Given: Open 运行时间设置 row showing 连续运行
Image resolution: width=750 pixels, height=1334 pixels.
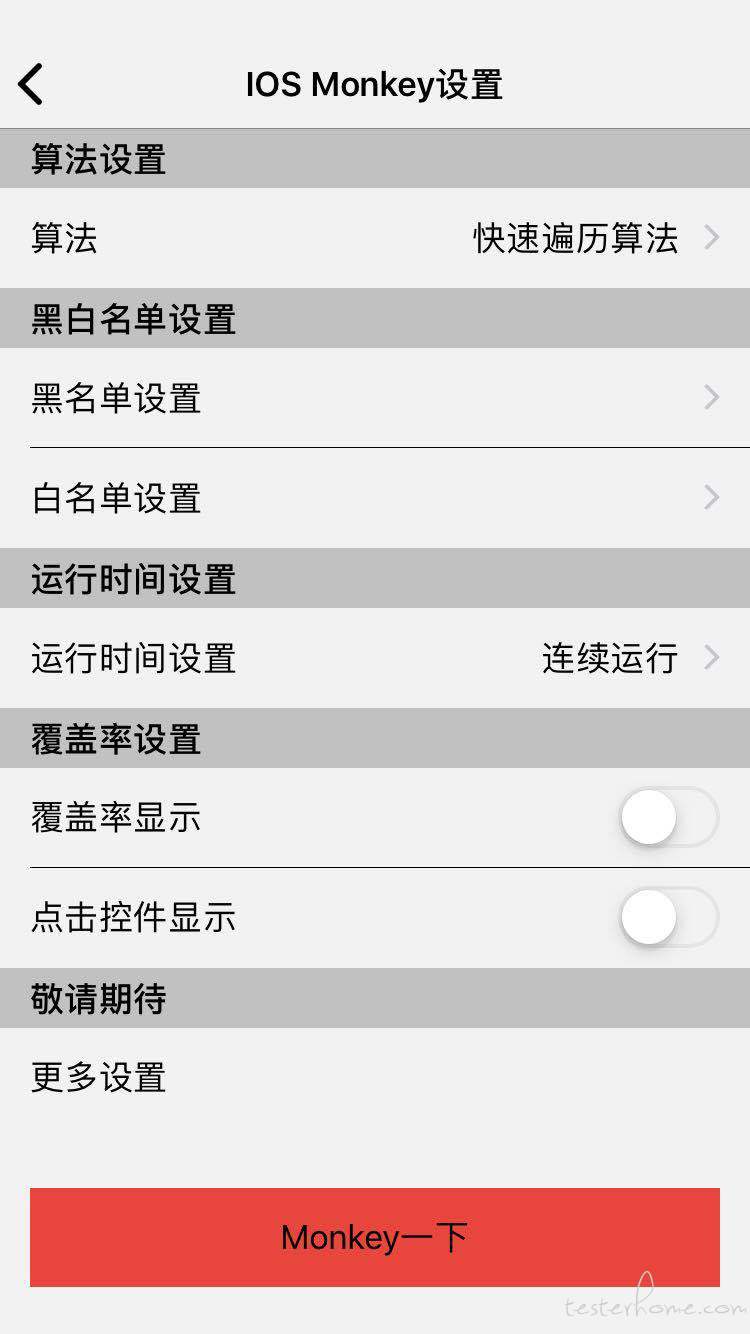Looking at the screenshot, I should 375,658.
